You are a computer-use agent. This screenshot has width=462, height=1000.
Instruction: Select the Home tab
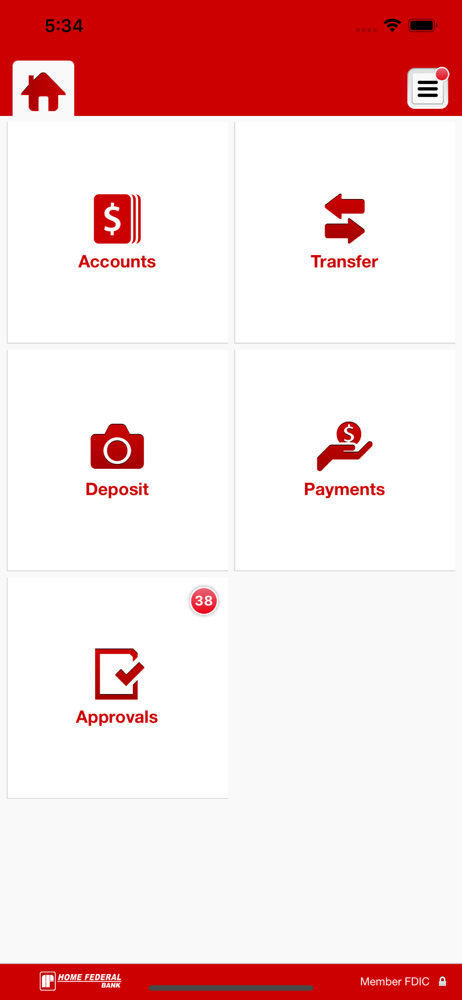43,89
